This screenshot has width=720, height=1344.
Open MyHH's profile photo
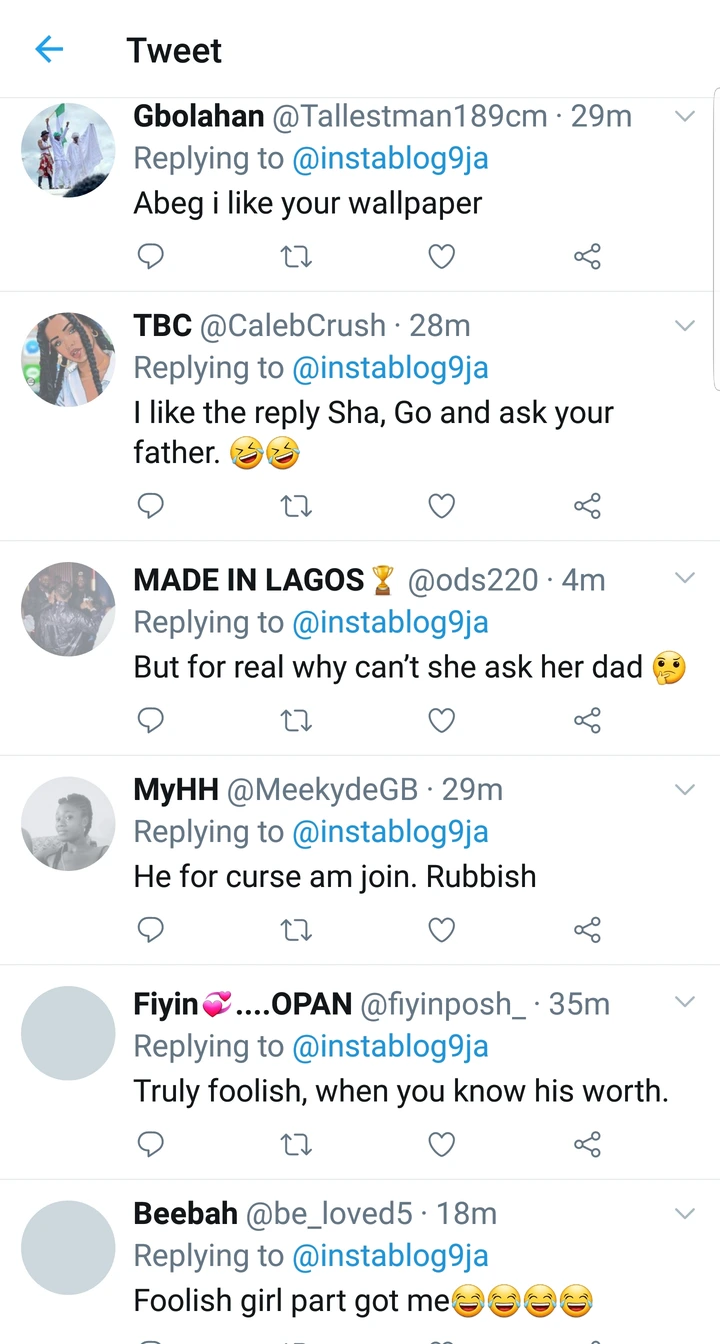tap(68, 824)
